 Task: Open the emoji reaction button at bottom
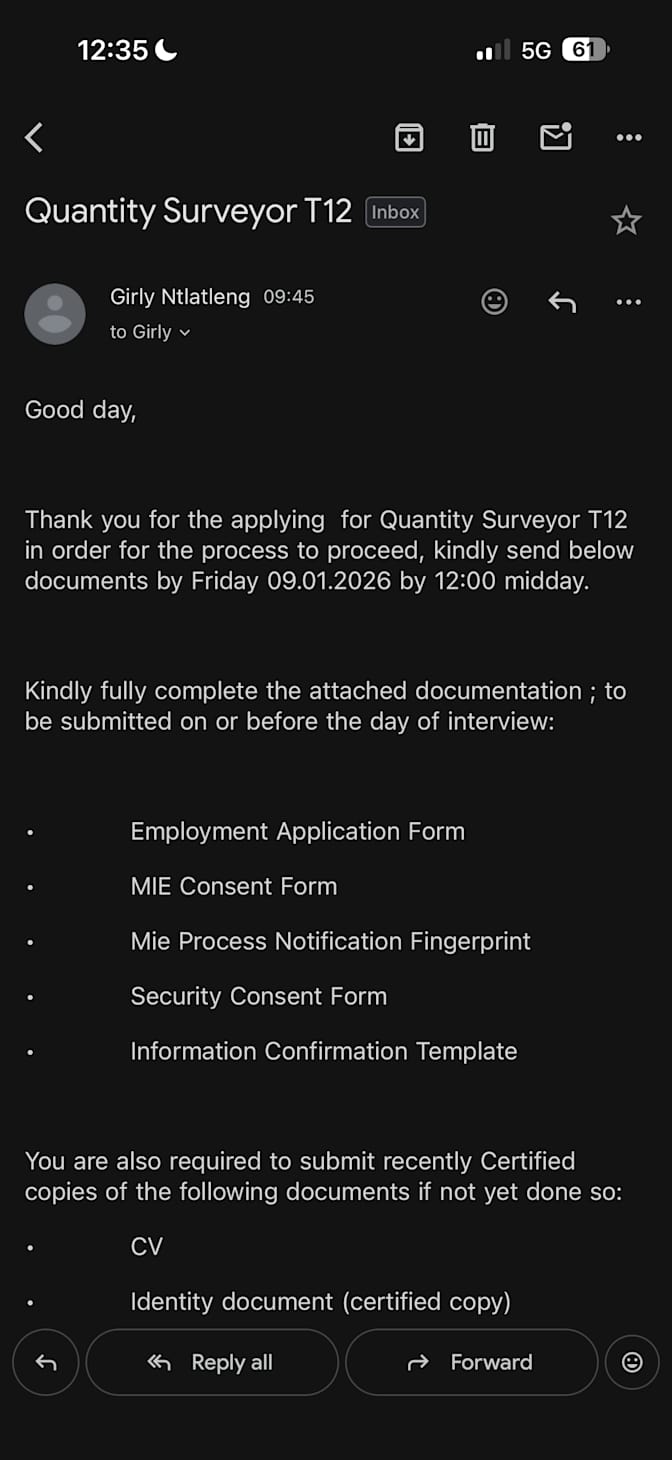(632, 1362)
